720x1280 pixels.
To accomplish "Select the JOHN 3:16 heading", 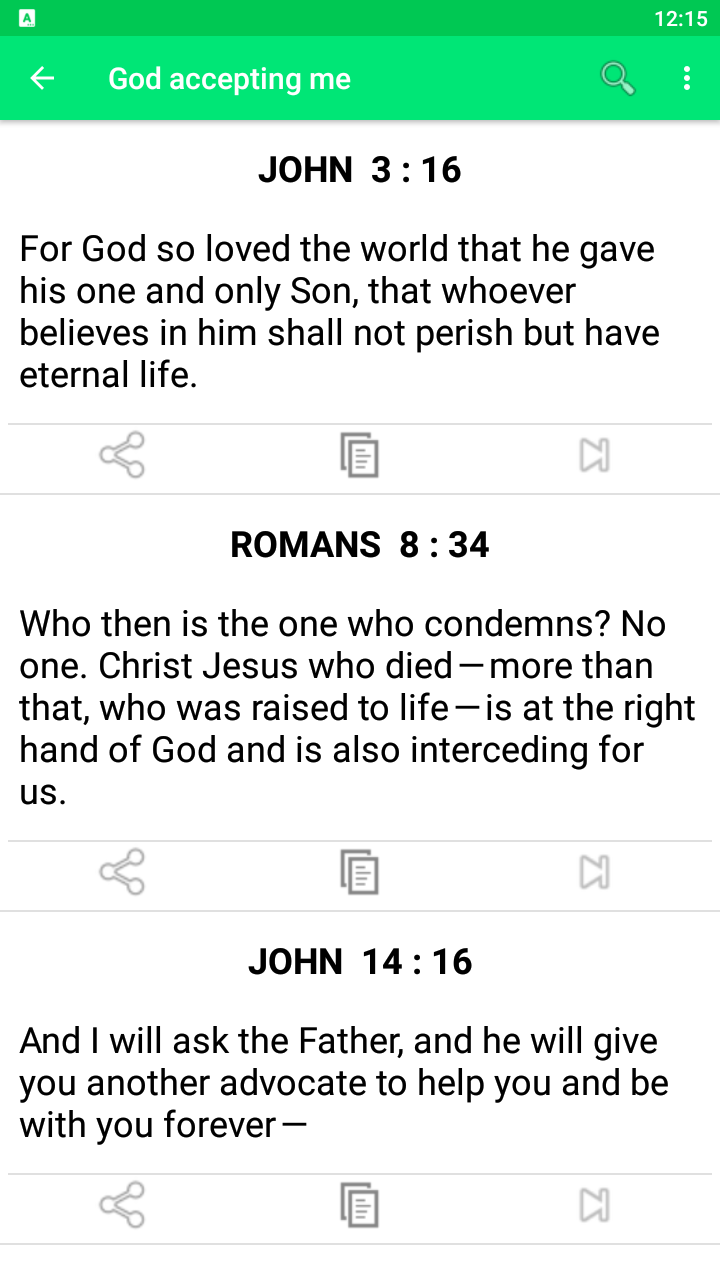I will tap(360, 170).
